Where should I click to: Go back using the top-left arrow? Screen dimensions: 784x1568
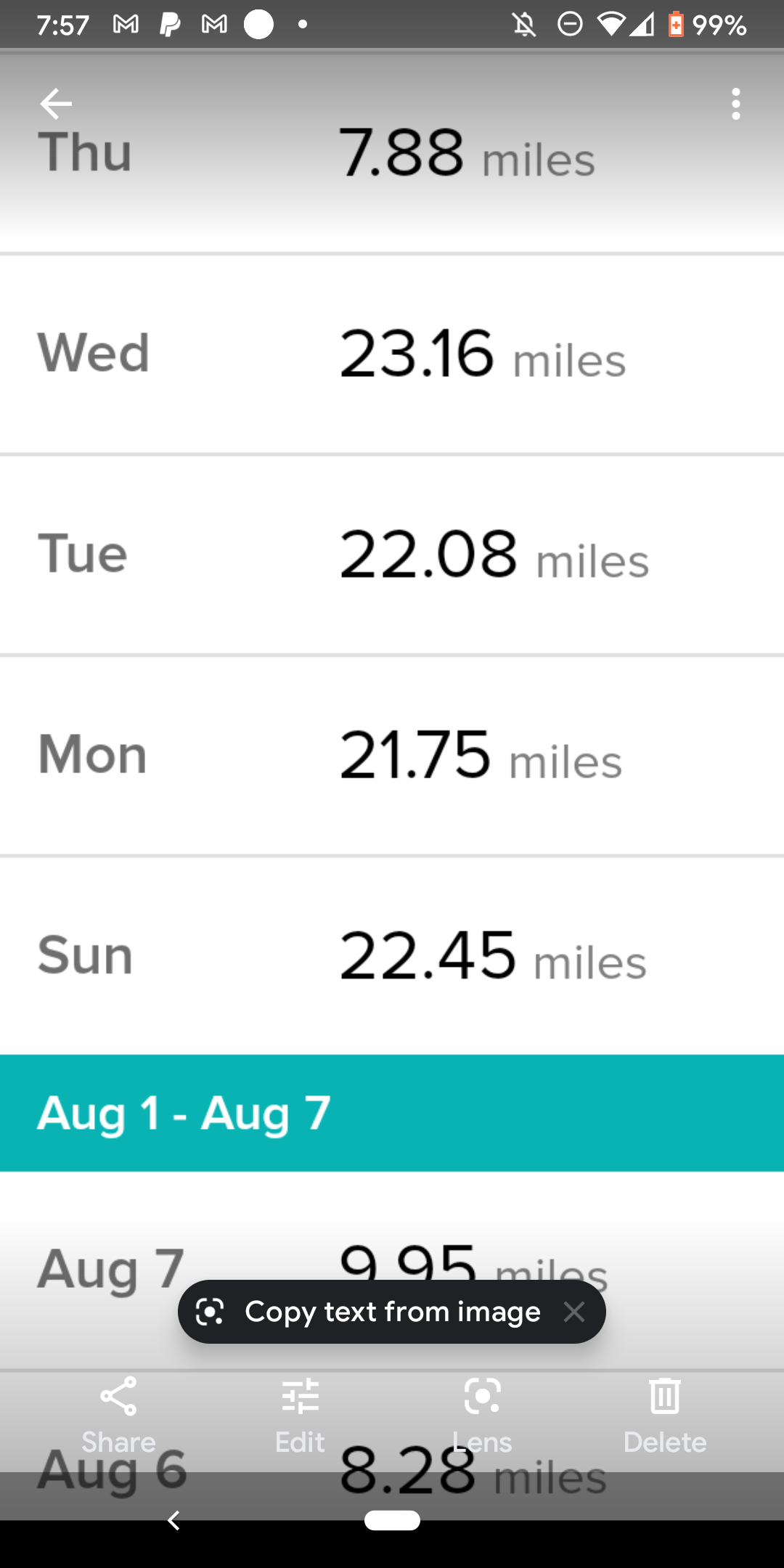pyautogui.click(x=56, y=104)
